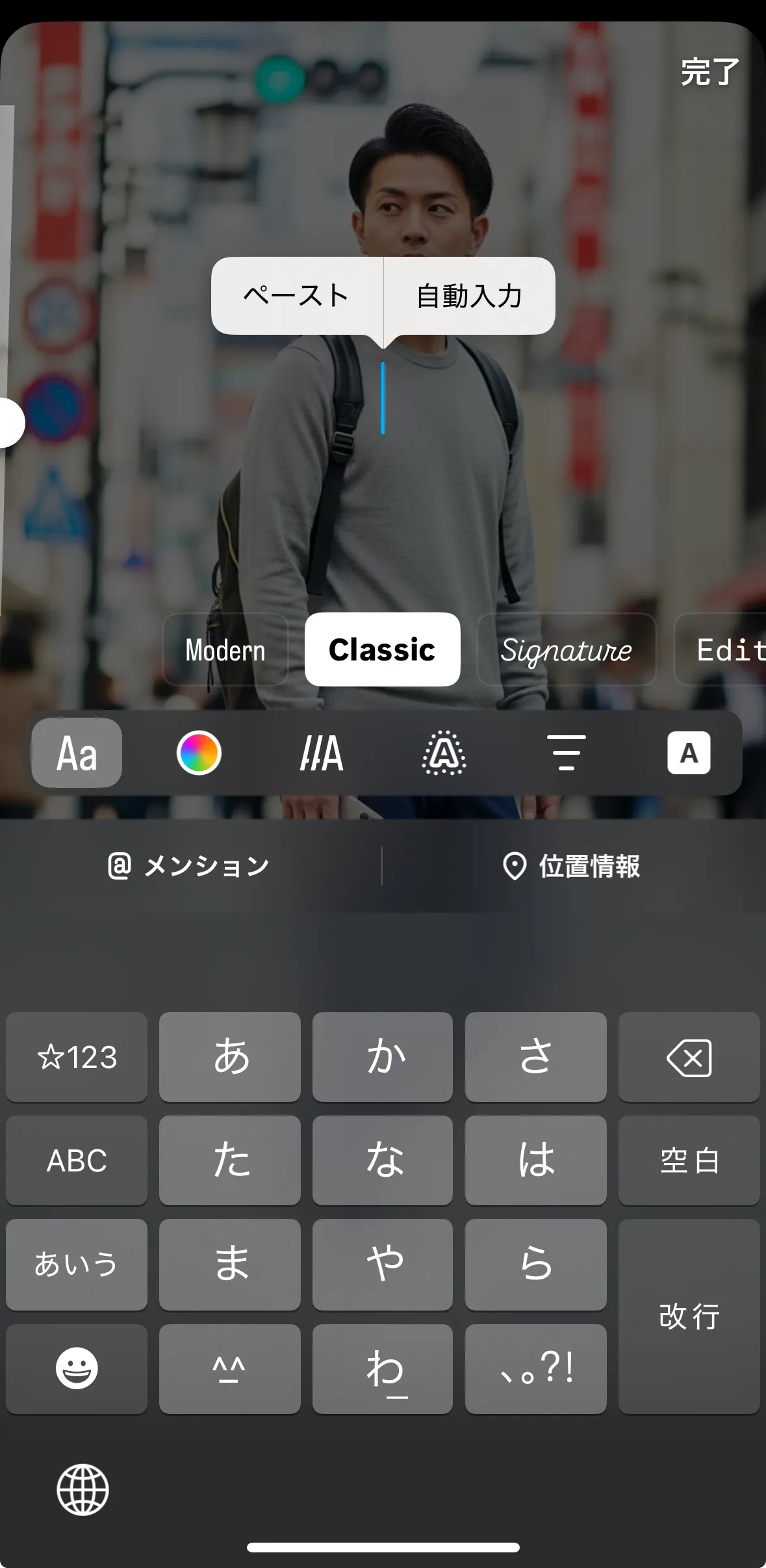Switch keyboards with the globe key
This screenshot has width=766, height=1568.
point(83,1489)
